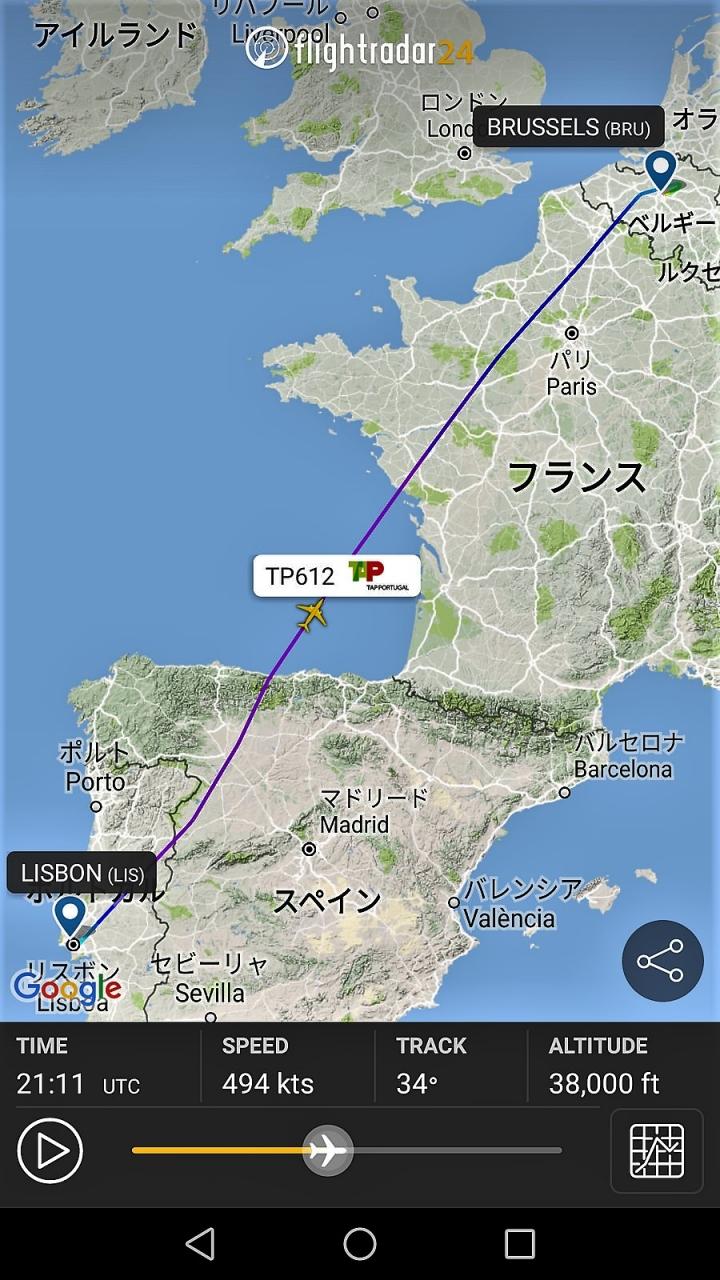Tap the TP612 flight label
This screenshot has height=1280, width=720.
coord(336,576)
